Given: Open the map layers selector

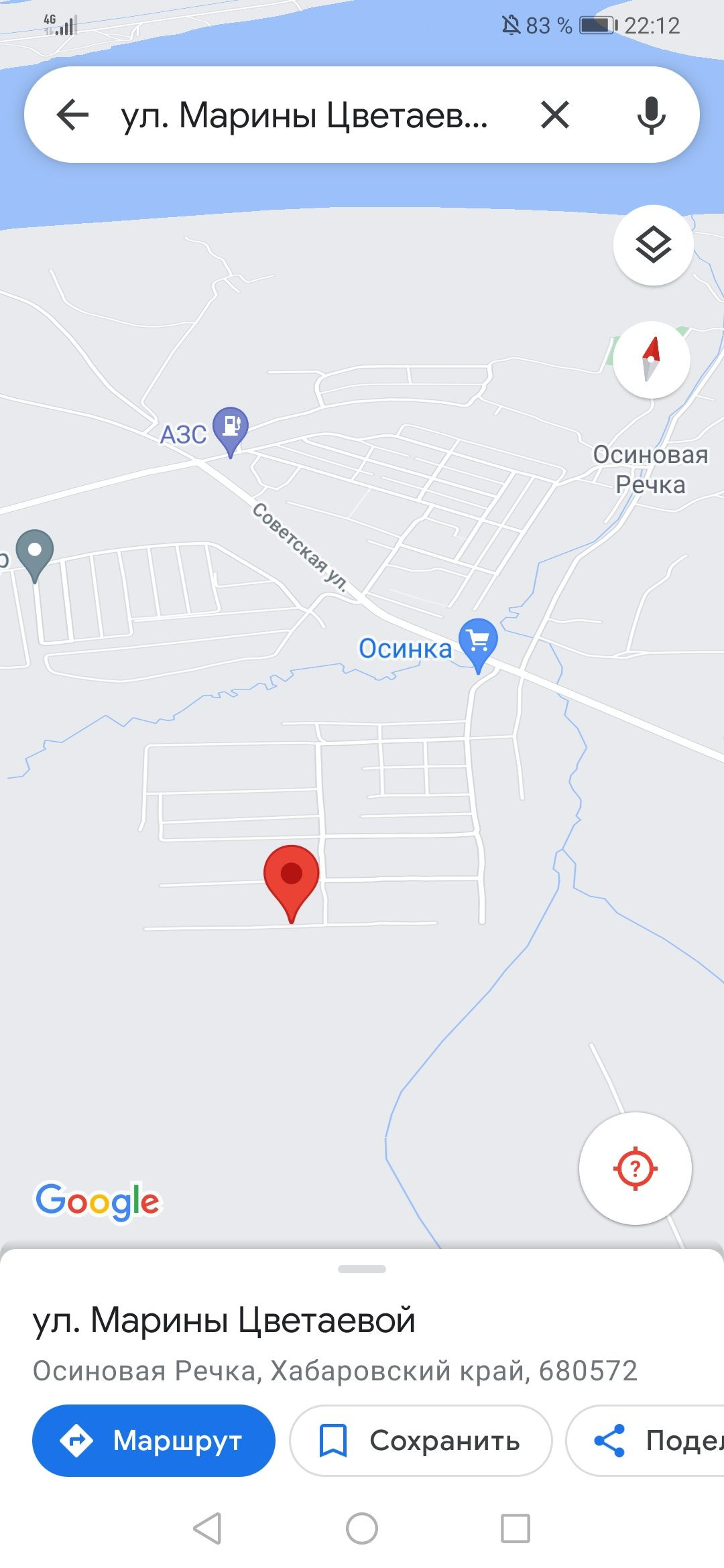Looking at the screenshot, I should pyautogui.click(x=654, y=245).
